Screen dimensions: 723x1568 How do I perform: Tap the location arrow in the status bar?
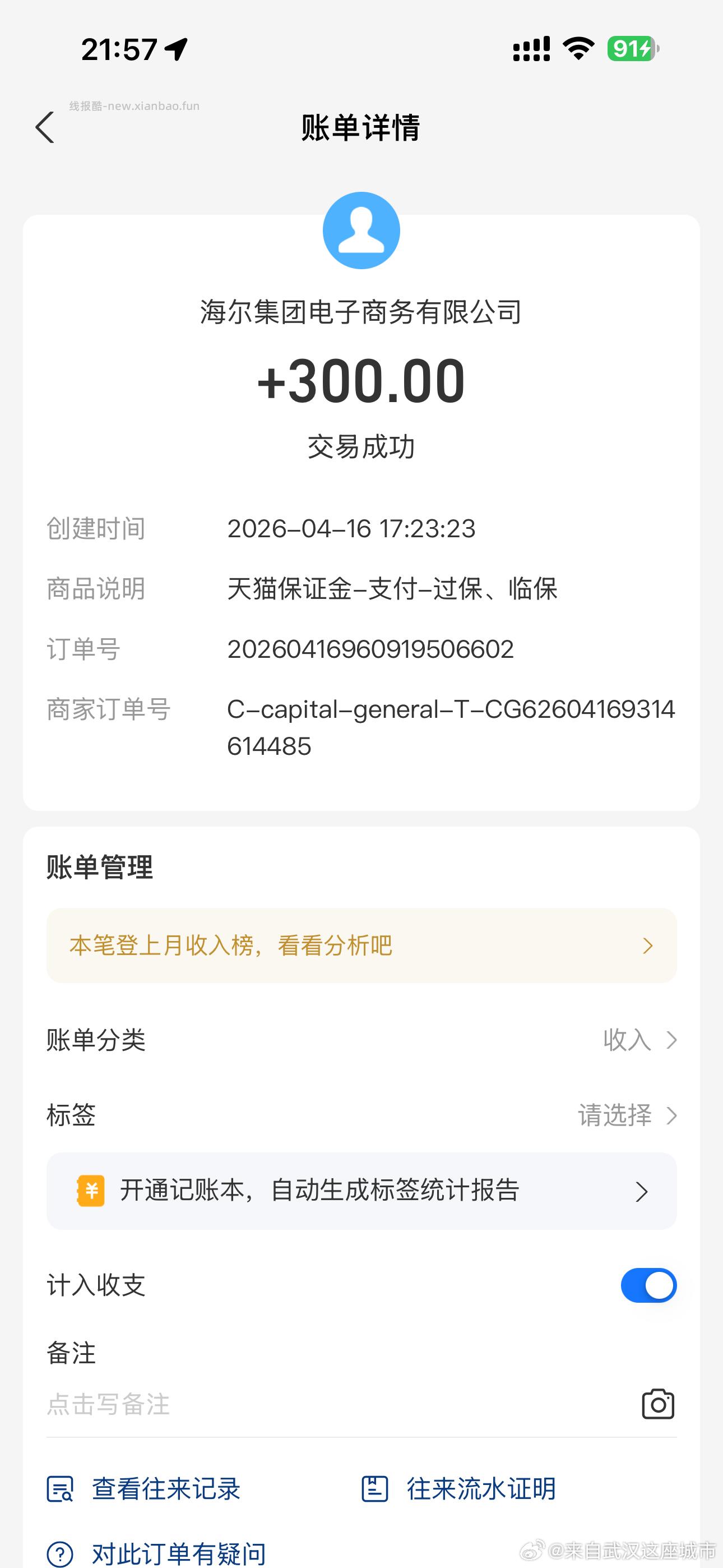175,50
